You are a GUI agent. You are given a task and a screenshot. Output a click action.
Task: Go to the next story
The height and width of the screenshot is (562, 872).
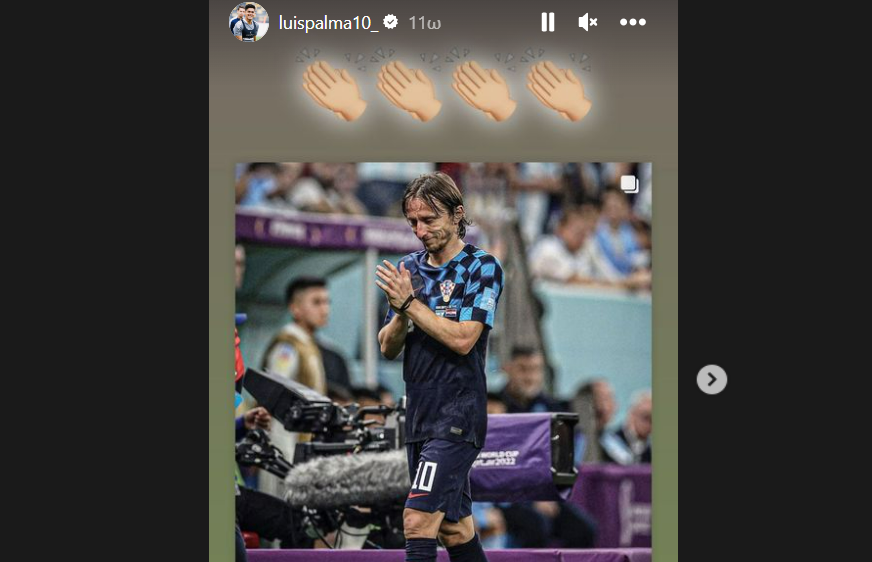point(711,379)
